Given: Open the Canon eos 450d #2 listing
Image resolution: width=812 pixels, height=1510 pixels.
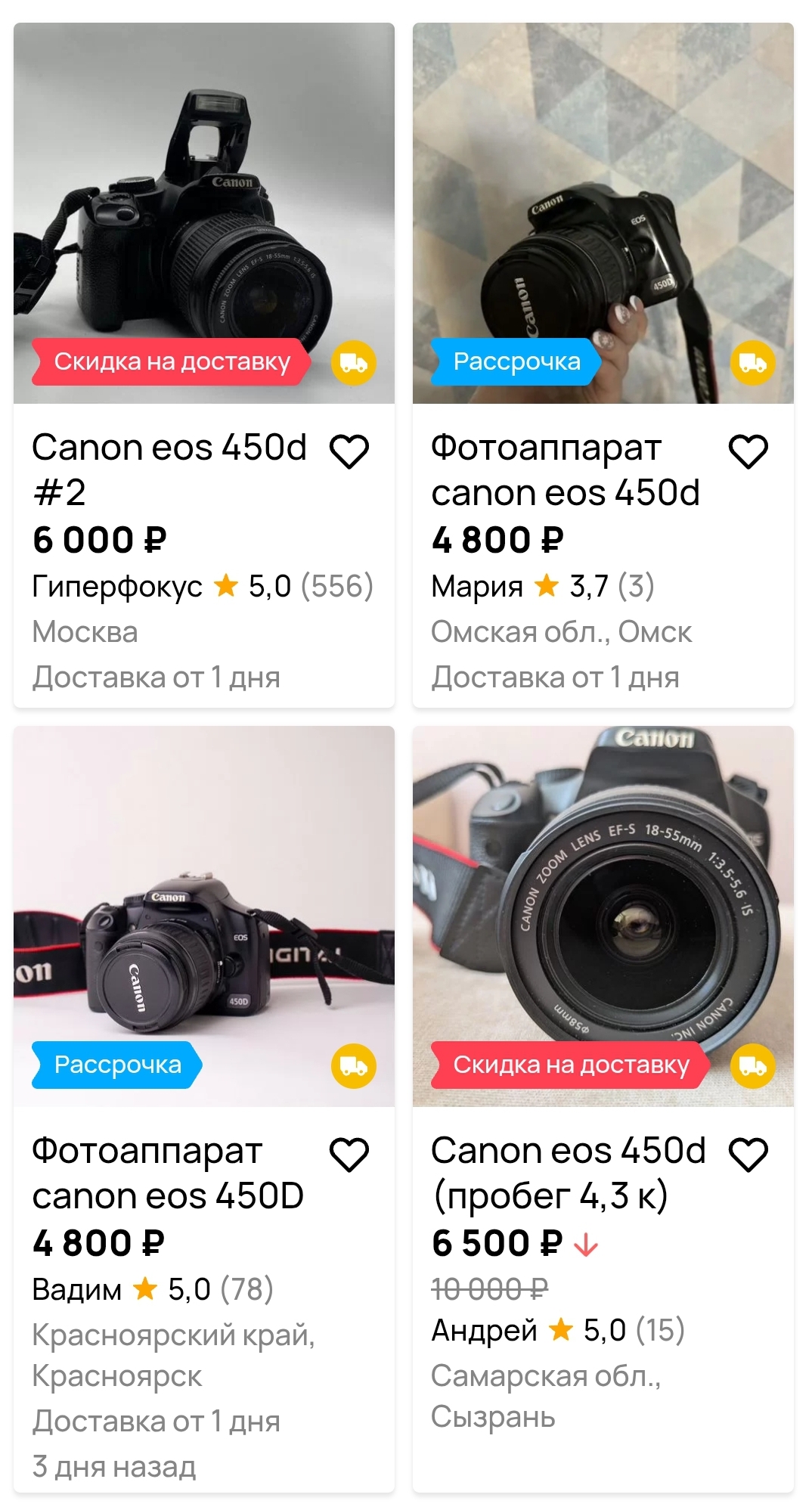Looking at the screenshot, I should [169, 469].
